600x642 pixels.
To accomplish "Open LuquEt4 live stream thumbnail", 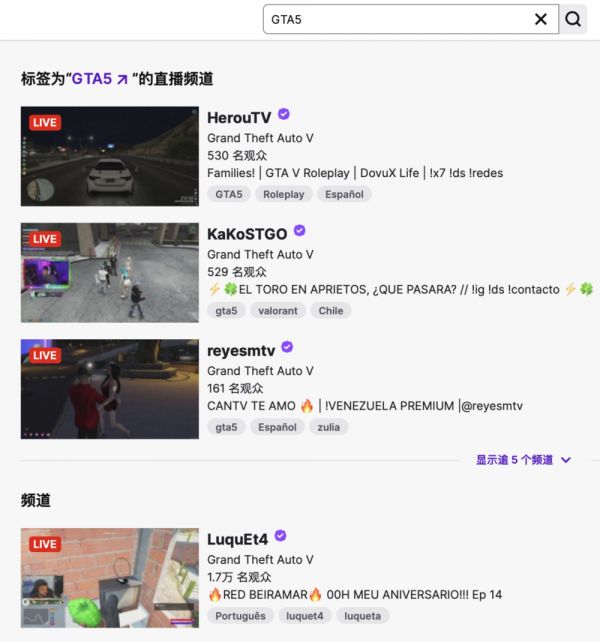I will pos(110,577).
